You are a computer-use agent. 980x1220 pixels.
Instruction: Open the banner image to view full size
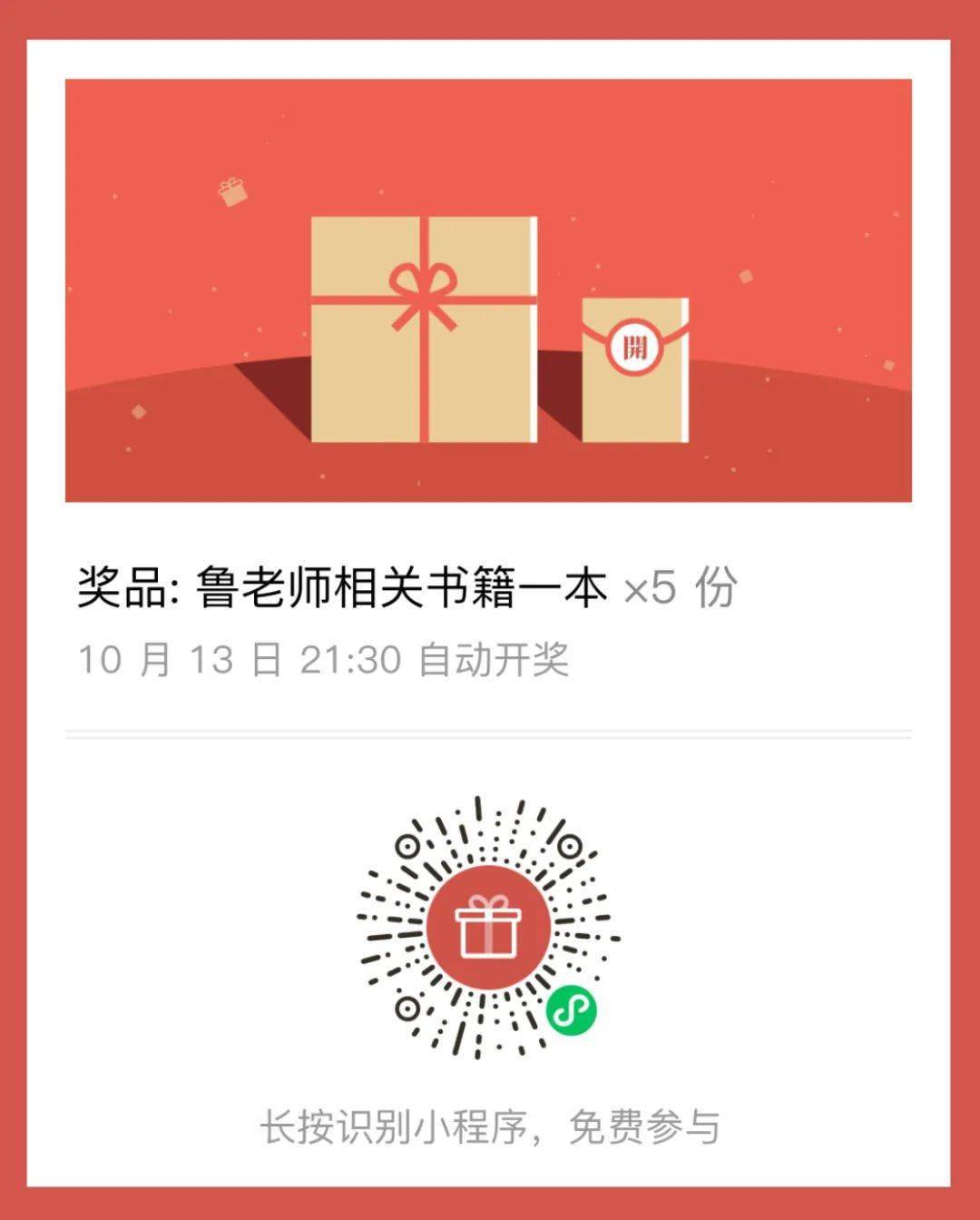tap(488, 290)
